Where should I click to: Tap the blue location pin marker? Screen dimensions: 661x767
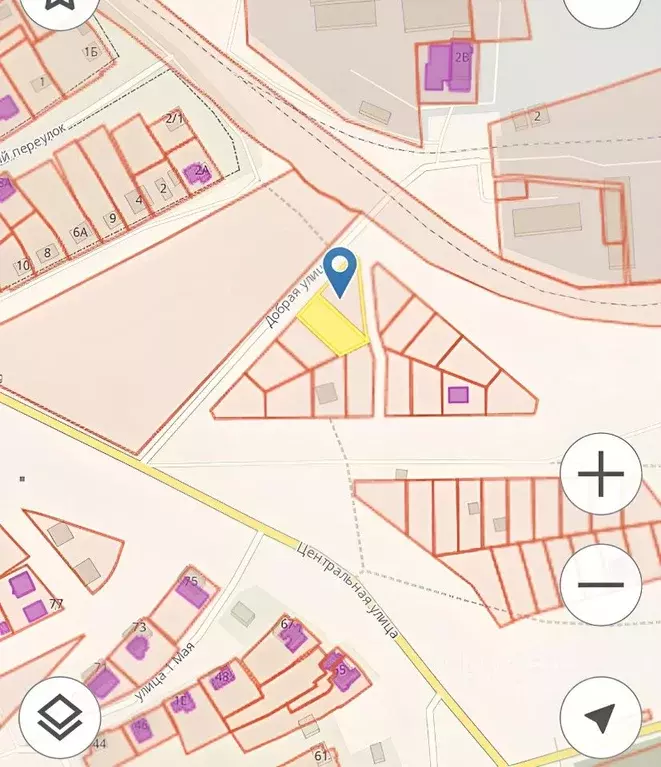342,269
